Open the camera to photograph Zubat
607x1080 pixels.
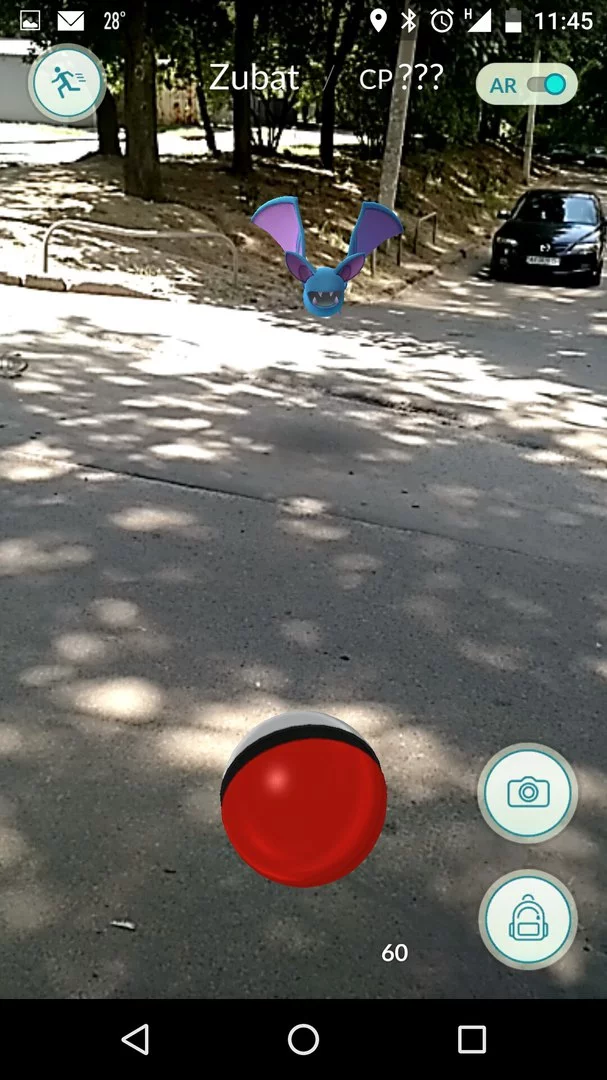[527, 793]
